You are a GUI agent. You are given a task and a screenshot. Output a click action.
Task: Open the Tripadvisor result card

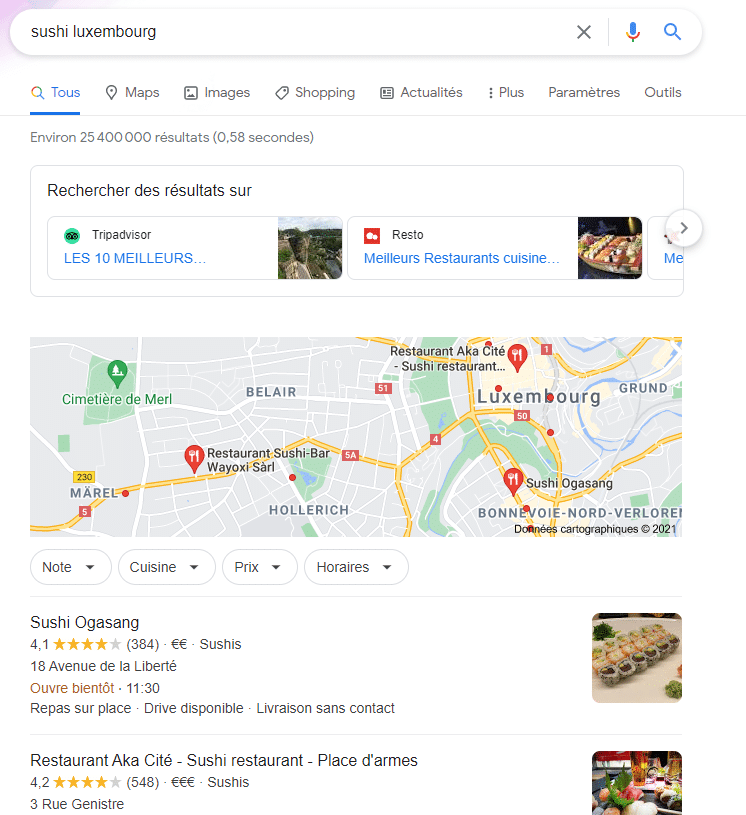(x=195, y=248)
